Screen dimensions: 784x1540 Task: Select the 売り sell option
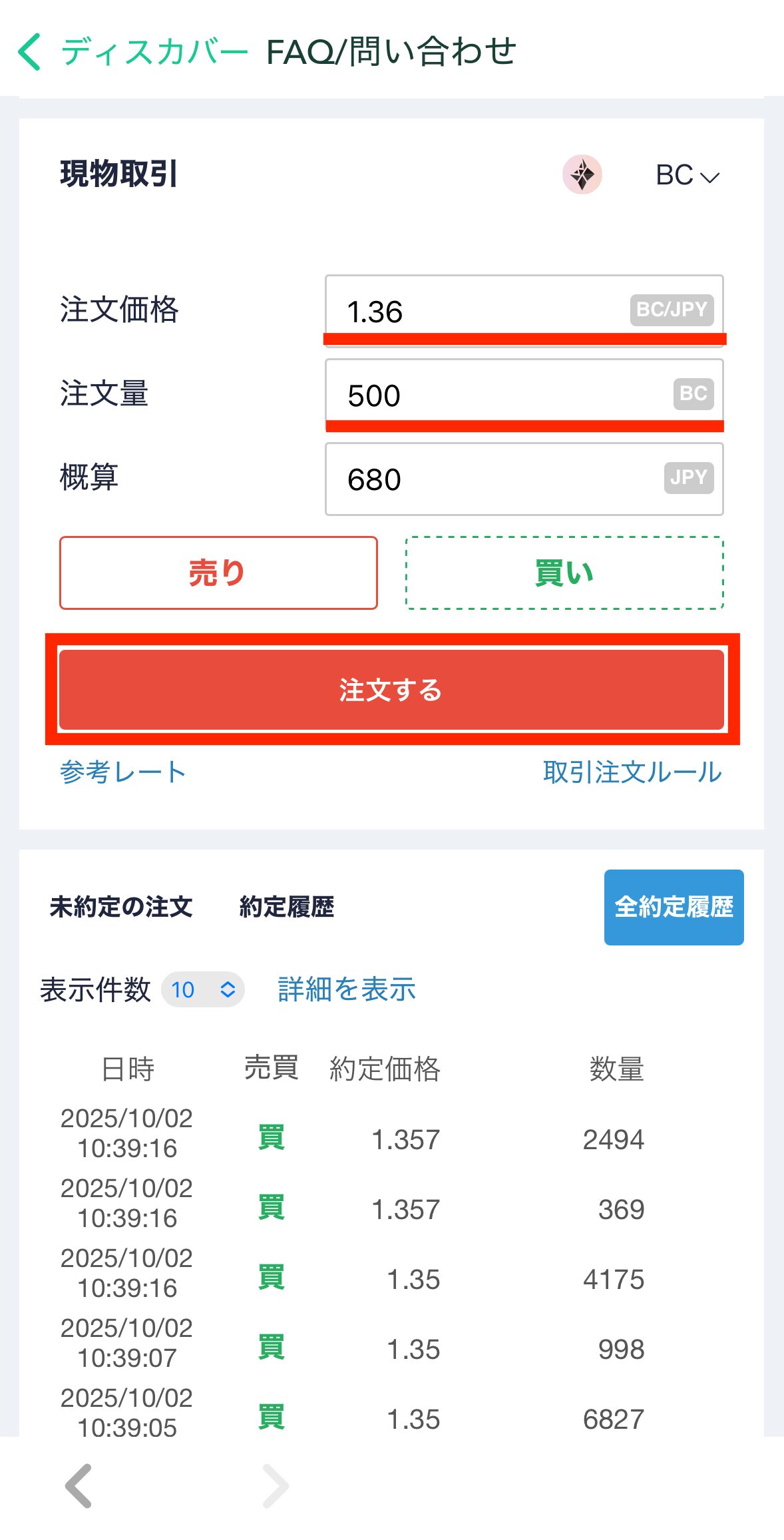[x=218, y=573]
